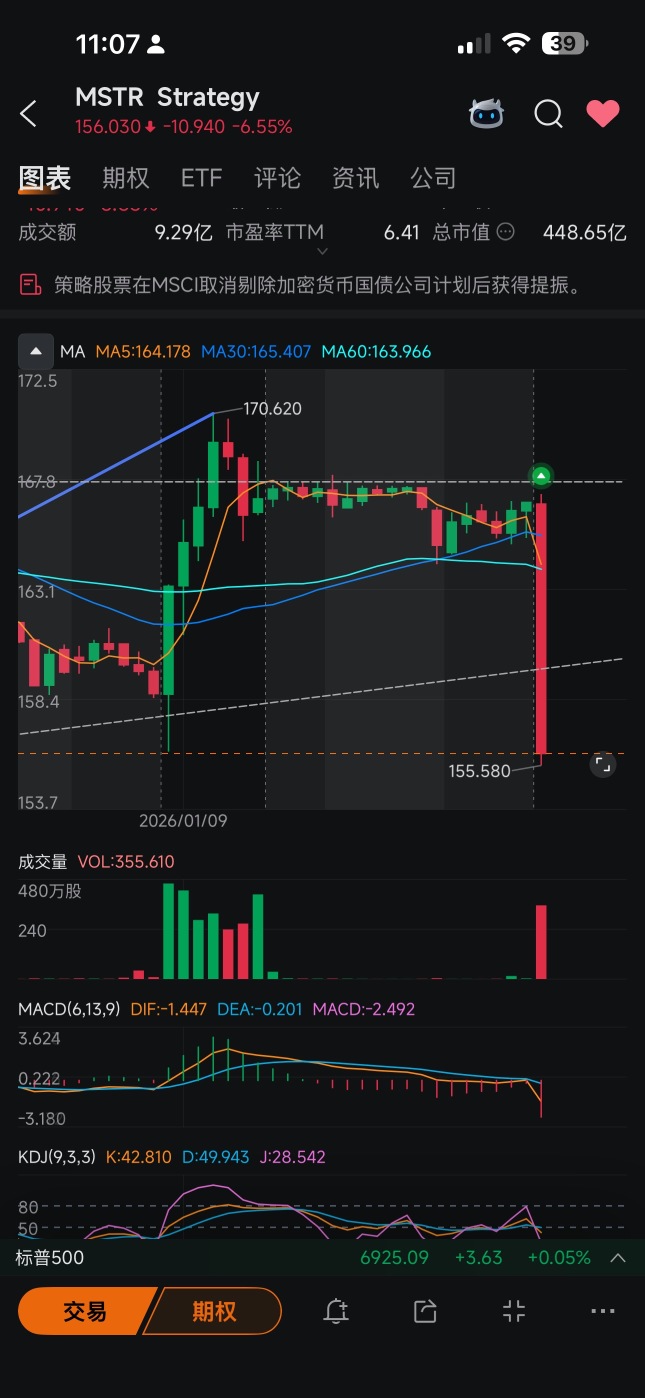Tap the orange 交易 button
Image resolution: width=645 pixels, height=1398 pixels.
tap(85, 1311)
